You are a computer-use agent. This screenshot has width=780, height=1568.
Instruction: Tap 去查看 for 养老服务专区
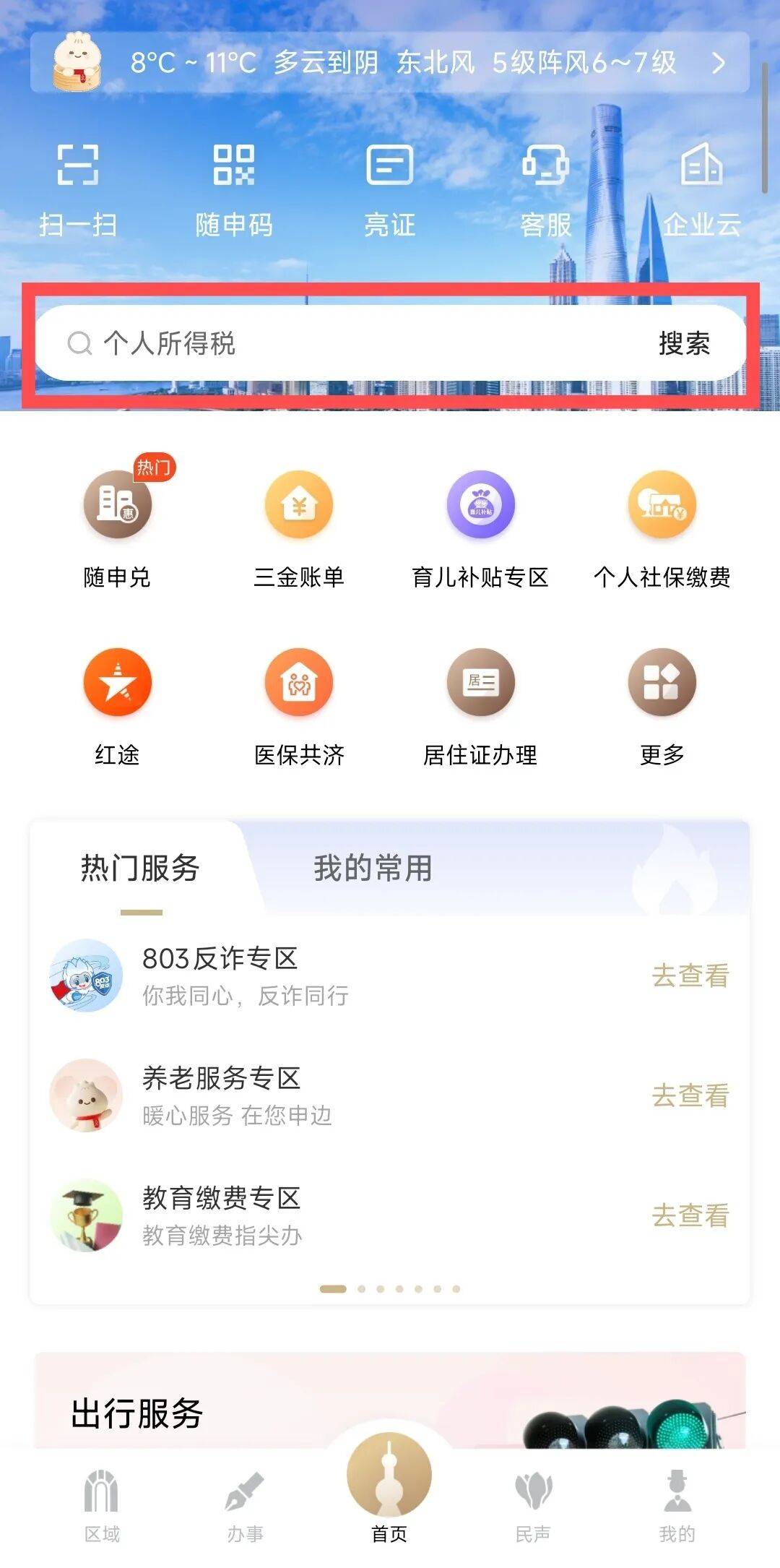click(690, 1095)
